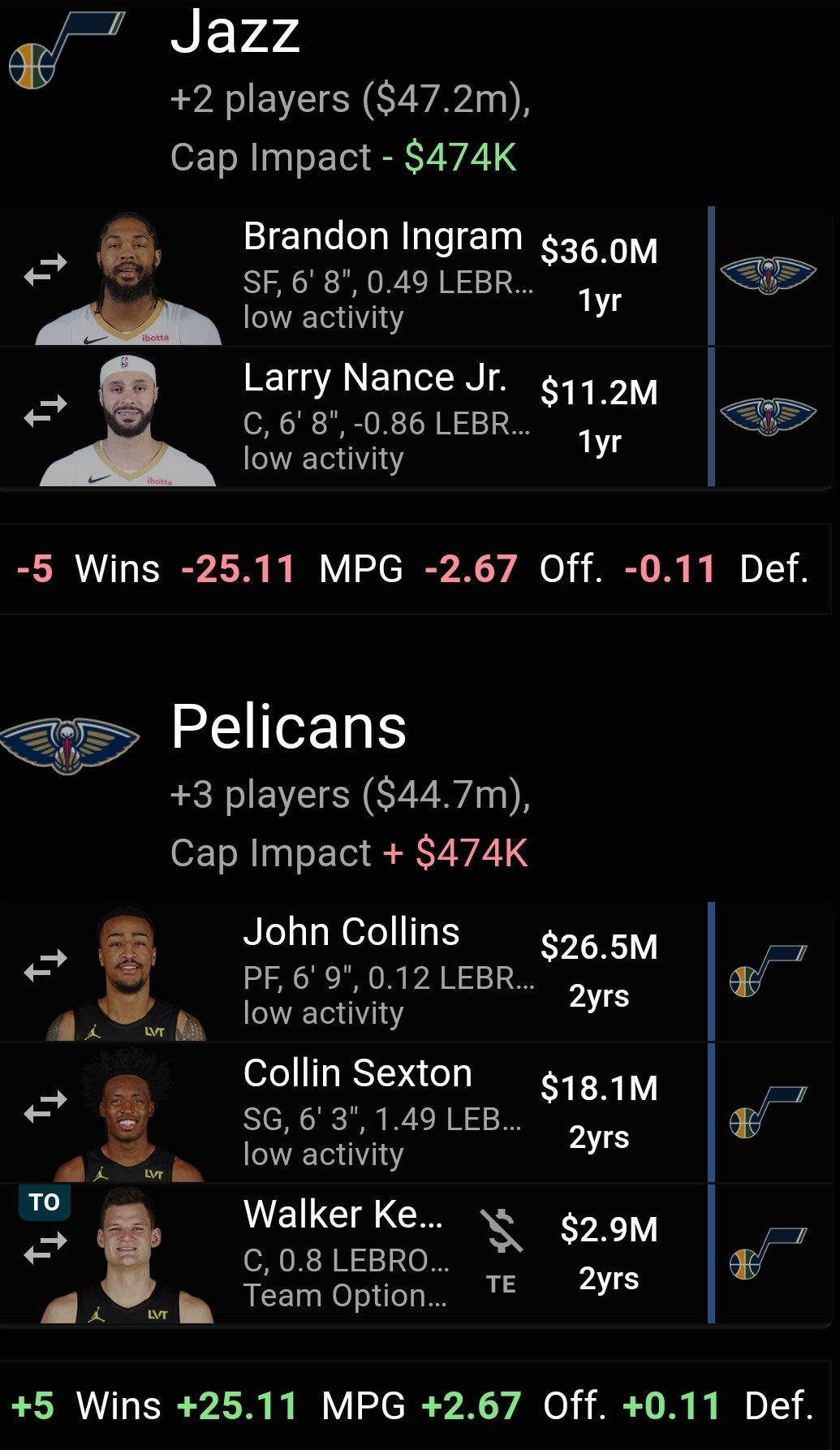The width and height of the screenshot is (840, 1450).
Task: Tap the swap arrows beside Larry Nance Jr.
Action: coord(45,411)
